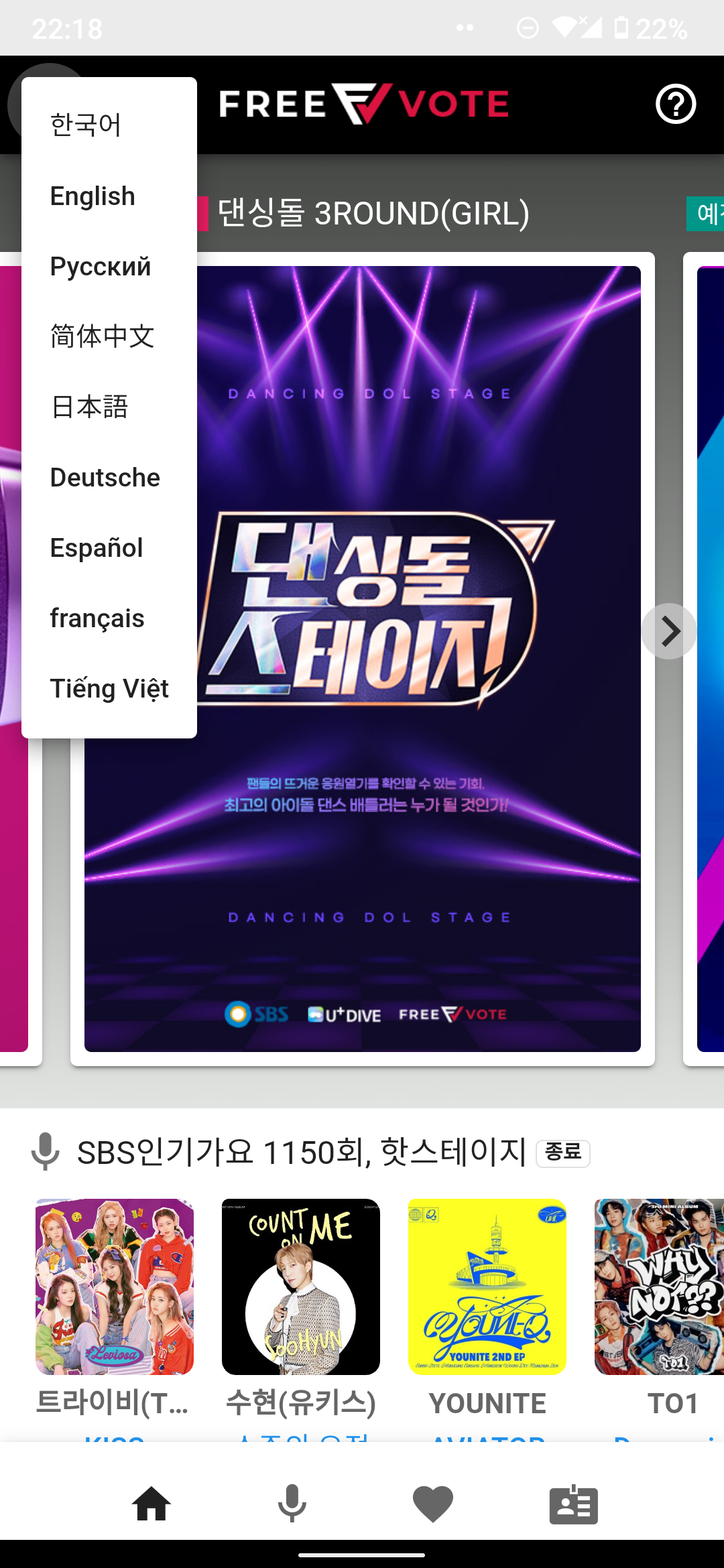Switch to the microphone tab
This screenshot has height=1568, width=724.
[x=292, y=1504]
